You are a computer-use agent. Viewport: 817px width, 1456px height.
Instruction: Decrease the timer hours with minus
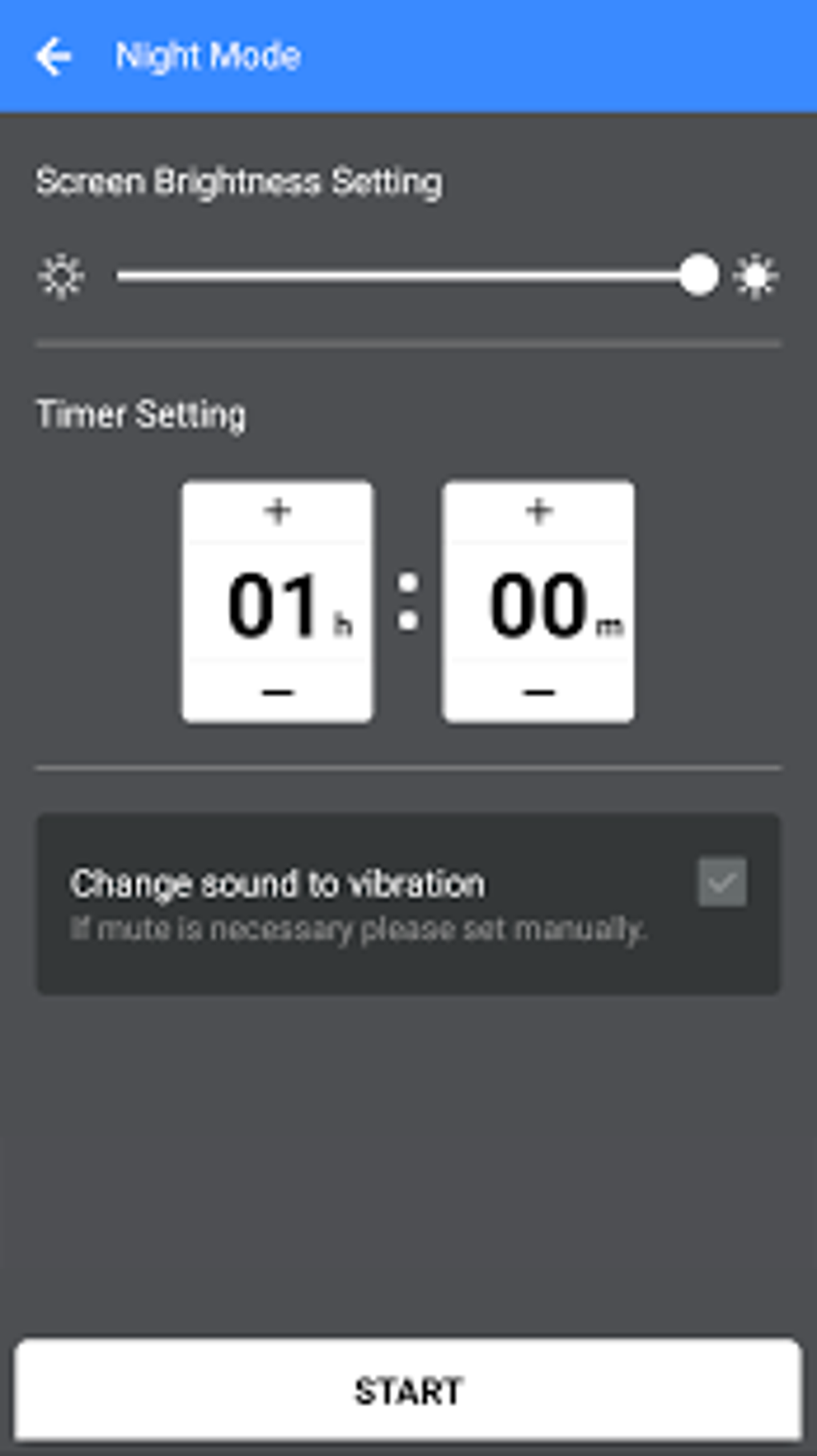[x=277, y=691]
